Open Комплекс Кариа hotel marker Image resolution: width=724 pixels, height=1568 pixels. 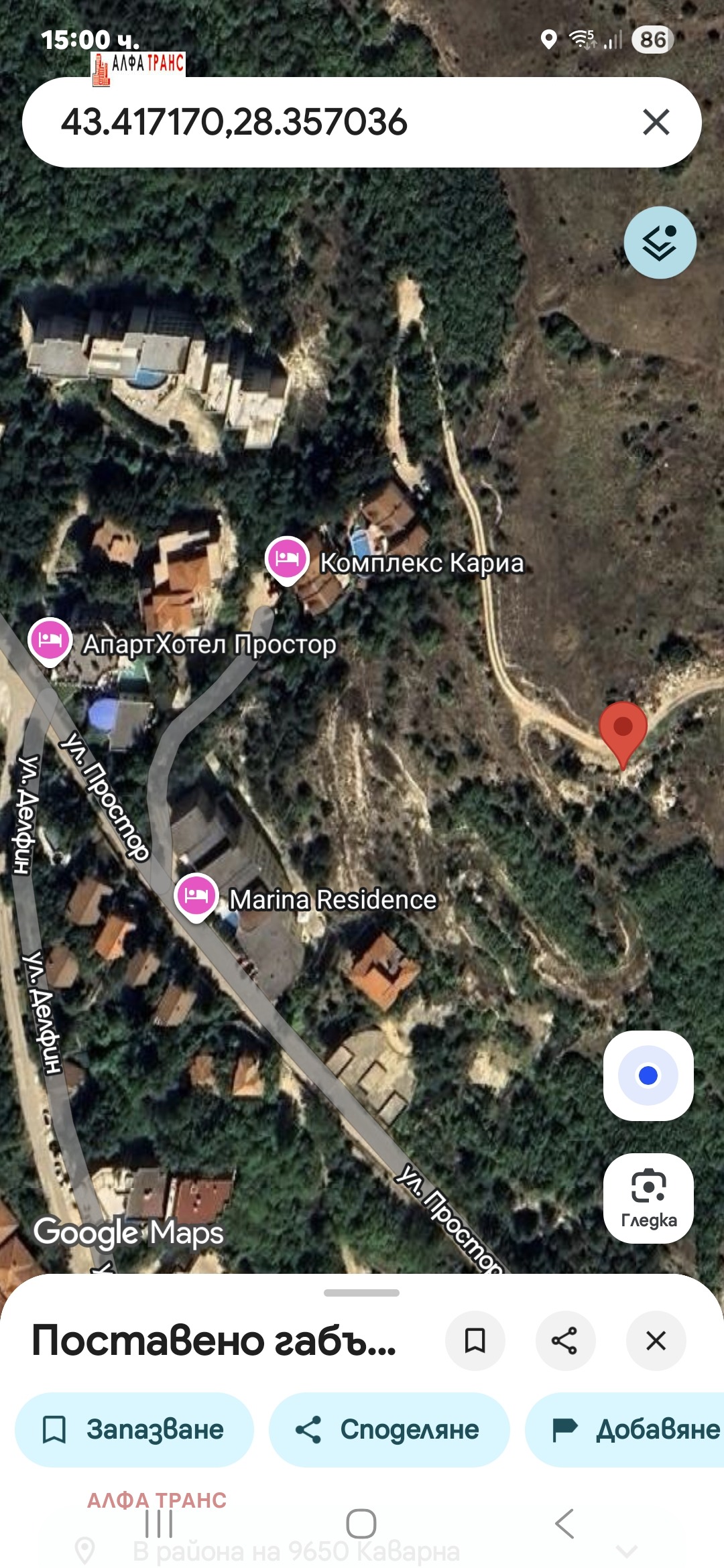287,558
